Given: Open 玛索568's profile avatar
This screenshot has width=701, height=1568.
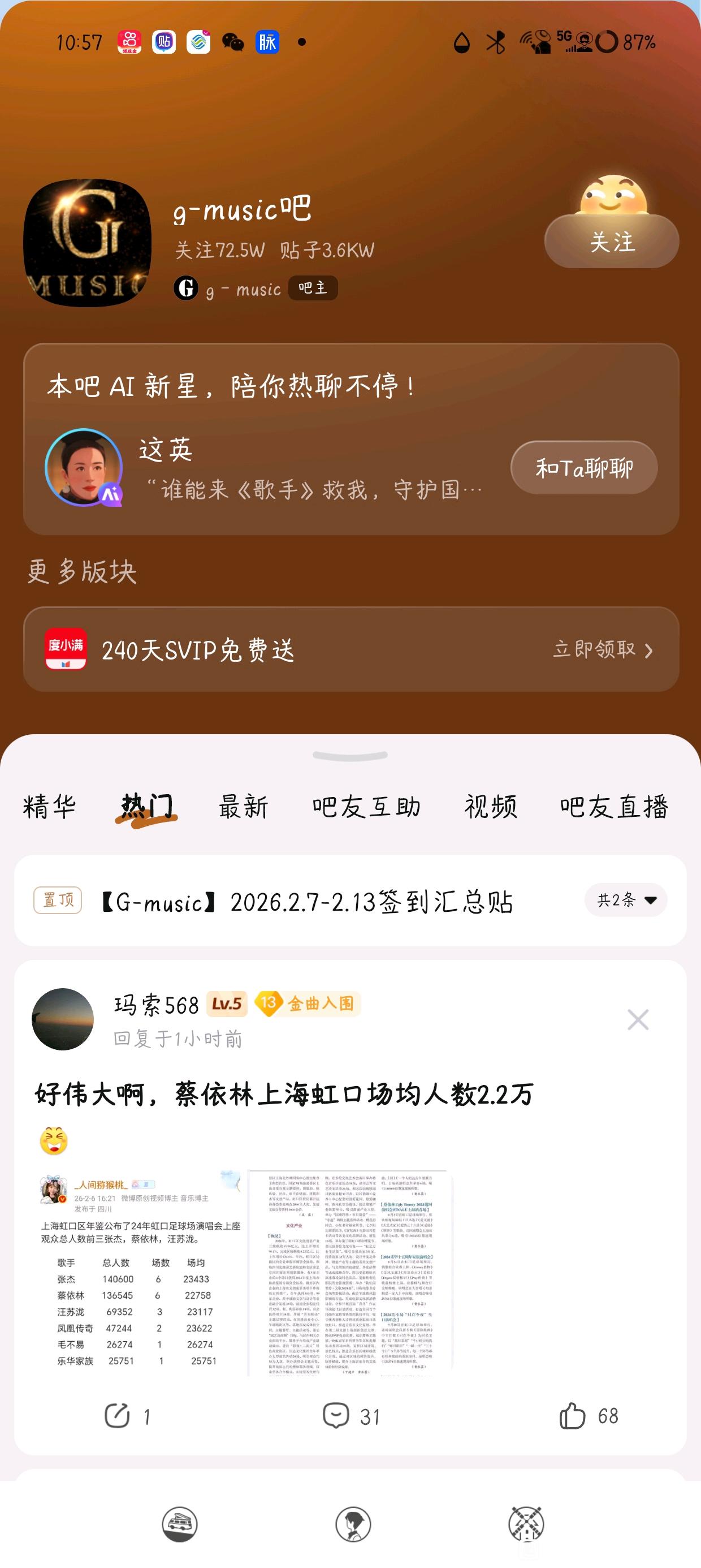Looking at the screenshot, I should coord(63,1019).
